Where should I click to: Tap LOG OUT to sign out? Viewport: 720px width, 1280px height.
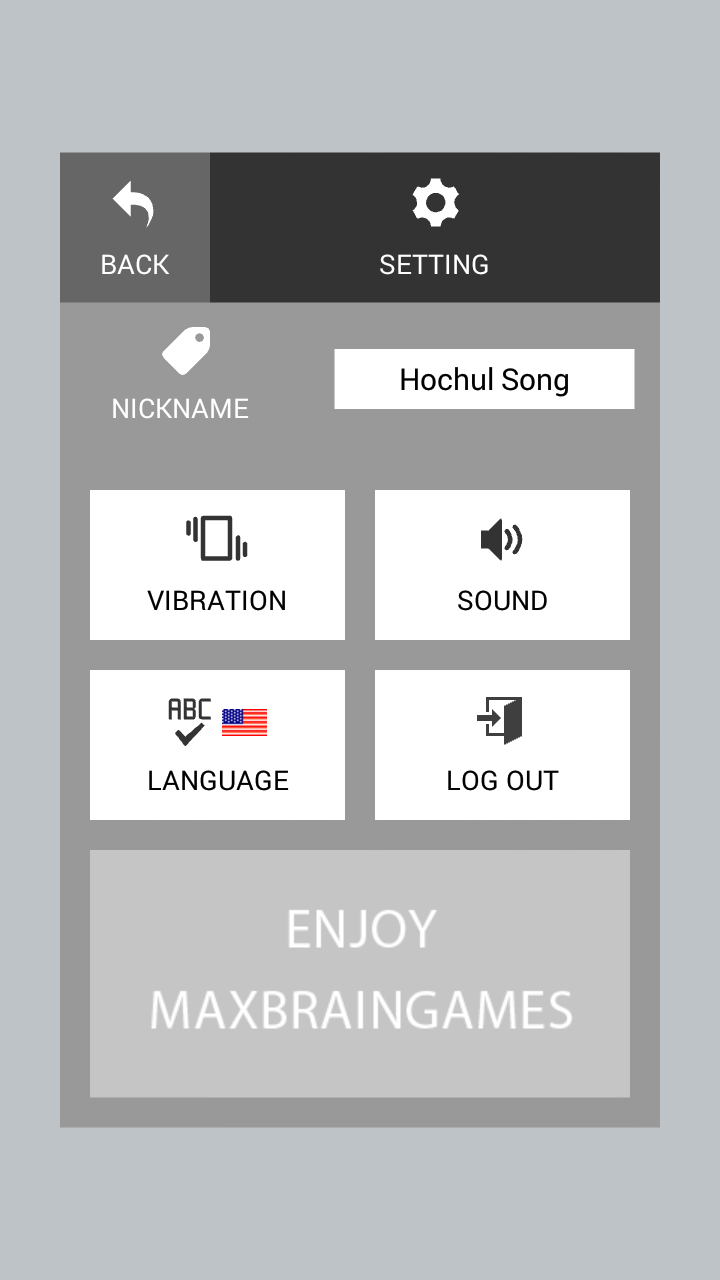coord(502,745)
